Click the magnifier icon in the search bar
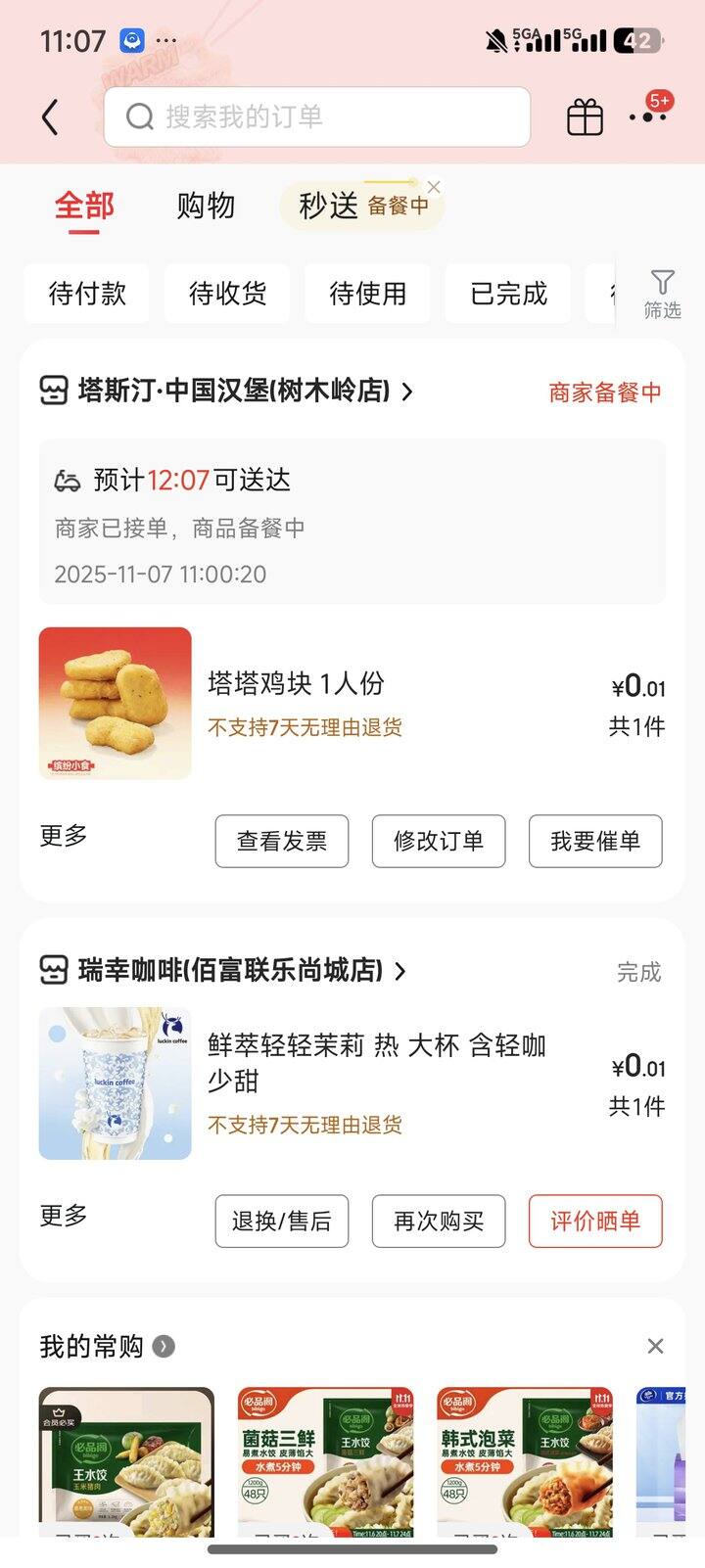Screen dimensions: 705x1568 pos(138,116)
